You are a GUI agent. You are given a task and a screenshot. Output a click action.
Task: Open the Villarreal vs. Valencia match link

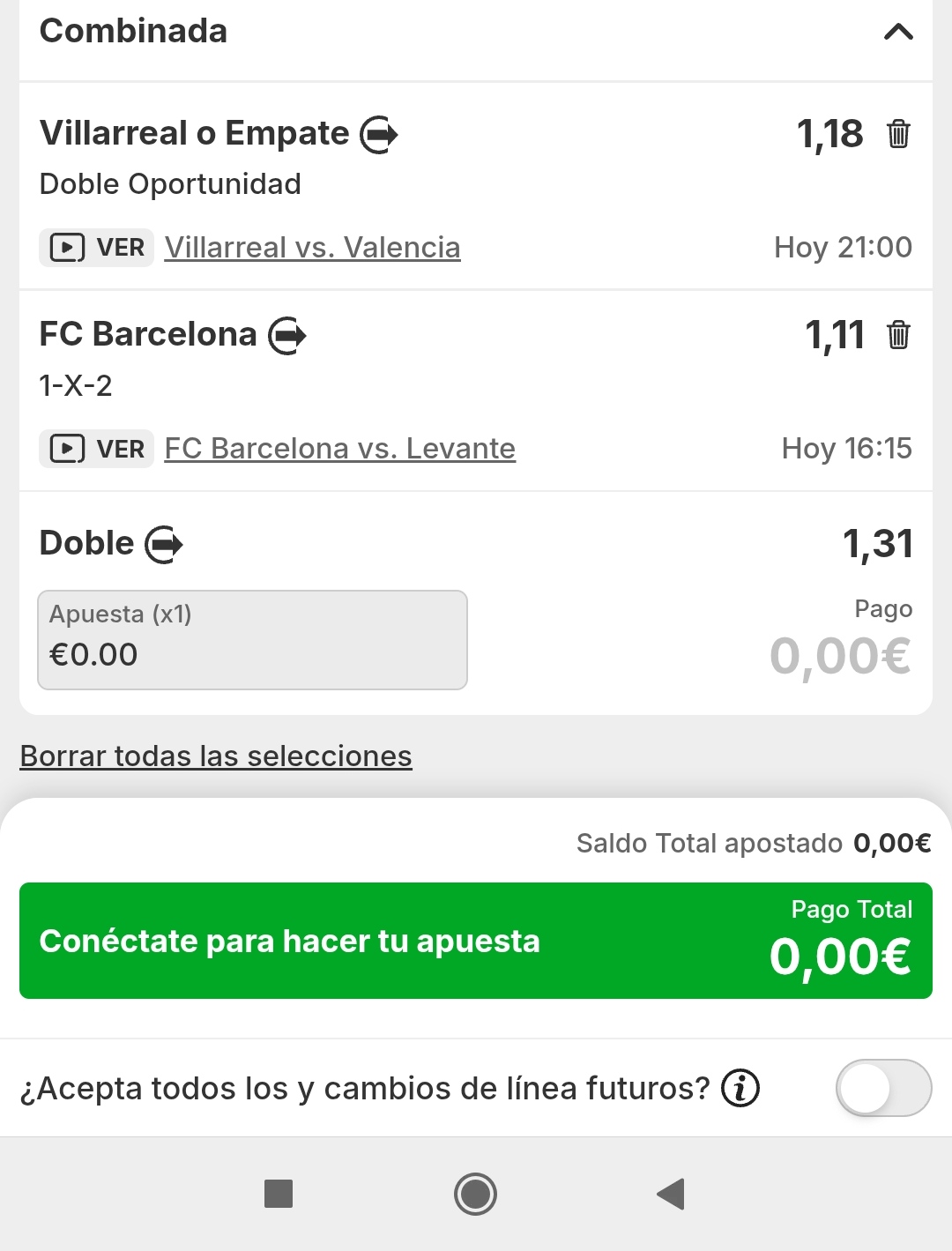tap(312, 248)
